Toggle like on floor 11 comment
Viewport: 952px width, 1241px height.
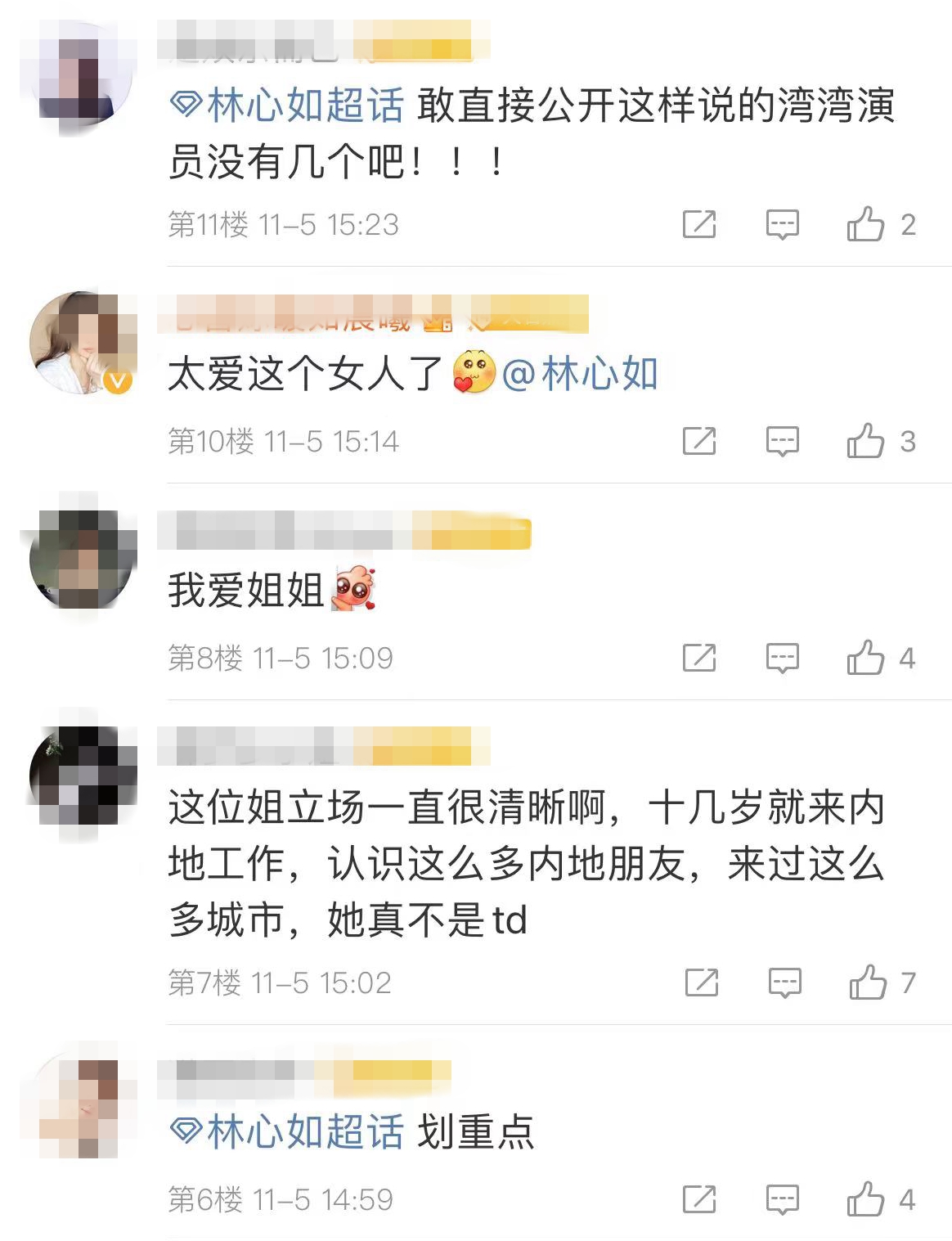[867, 224]
